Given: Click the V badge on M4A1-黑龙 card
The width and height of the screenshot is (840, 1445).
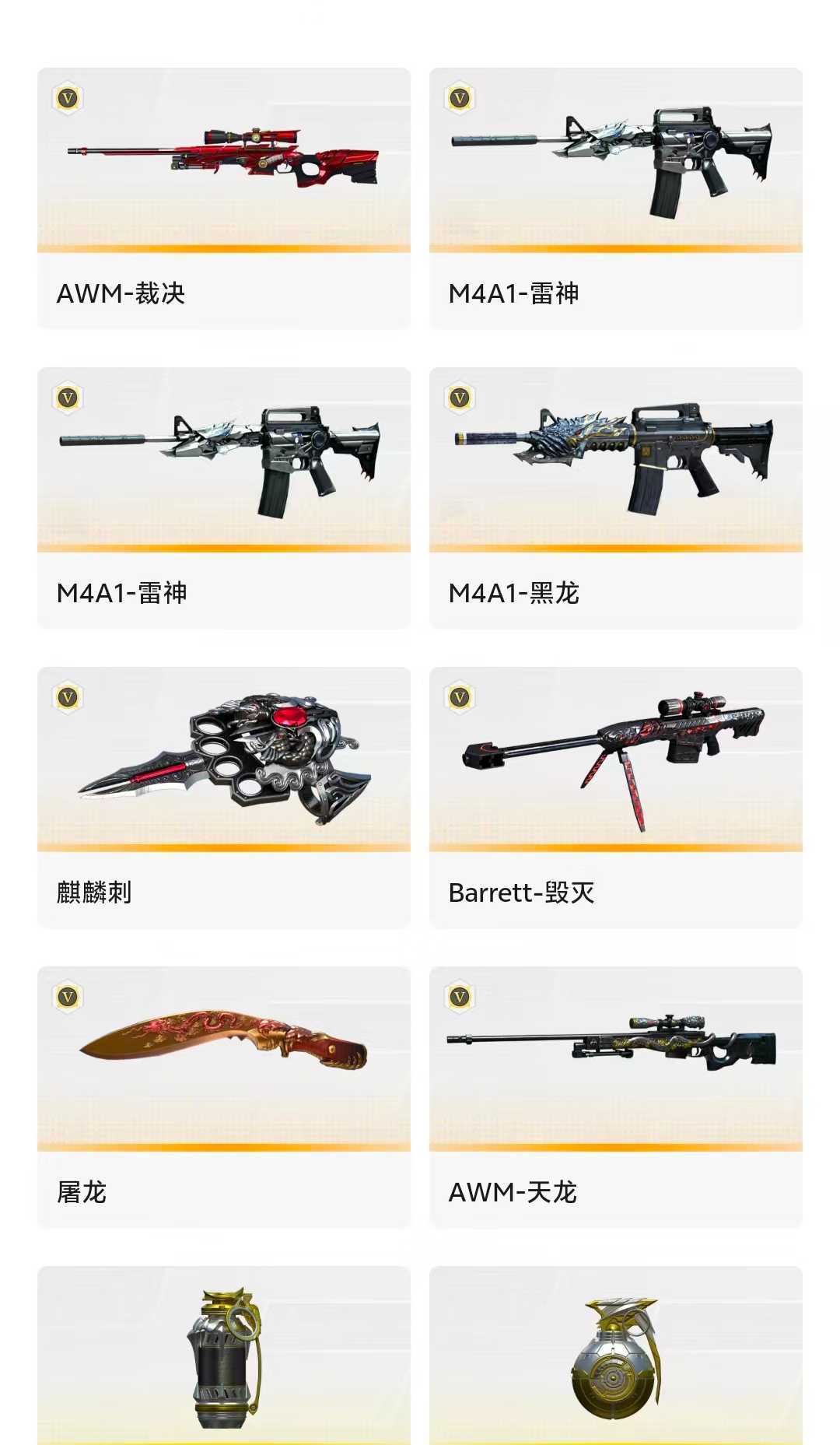Looking at the screenshot, I should click(x=459, y=397).
